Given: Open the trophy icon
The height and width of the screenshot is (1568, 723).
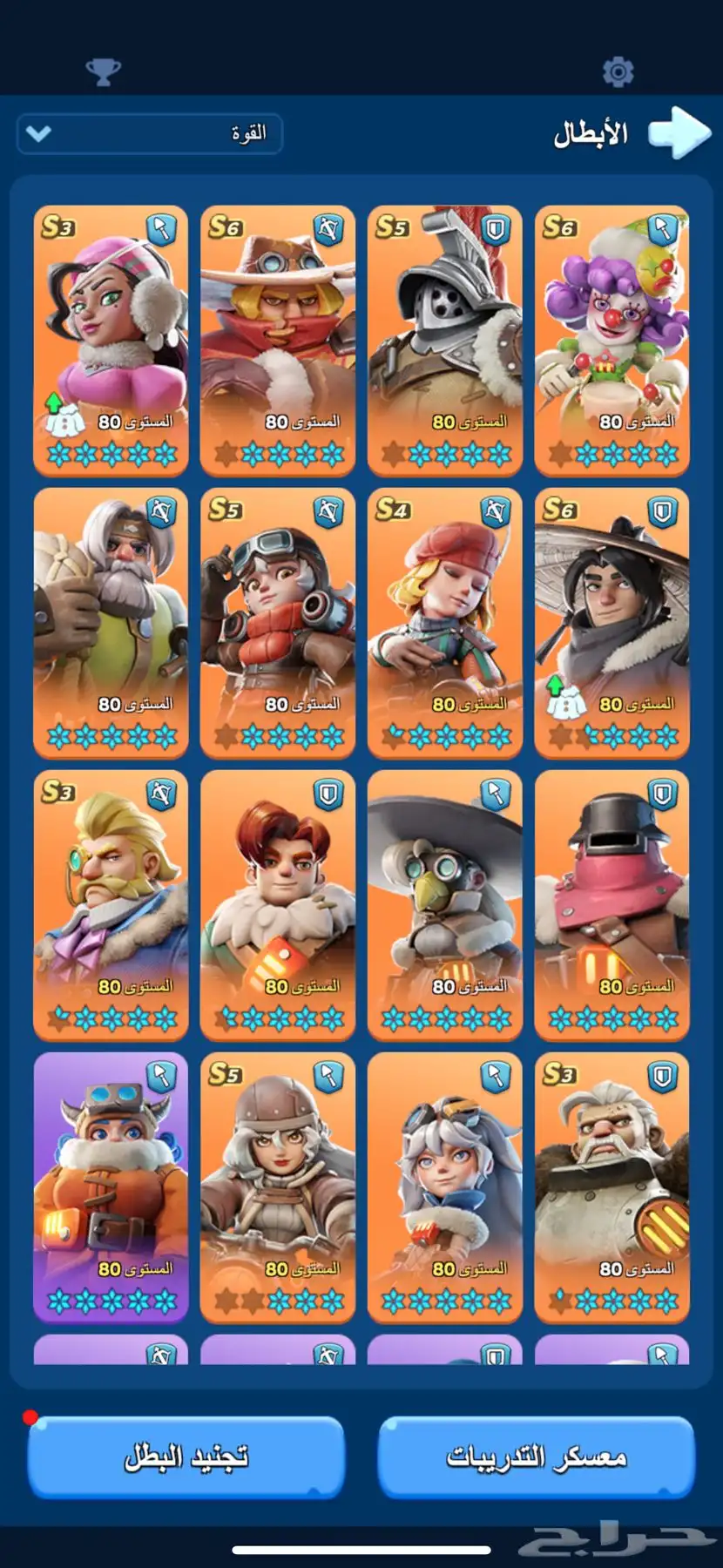Looking at the screenshot, I should point(103,71).
